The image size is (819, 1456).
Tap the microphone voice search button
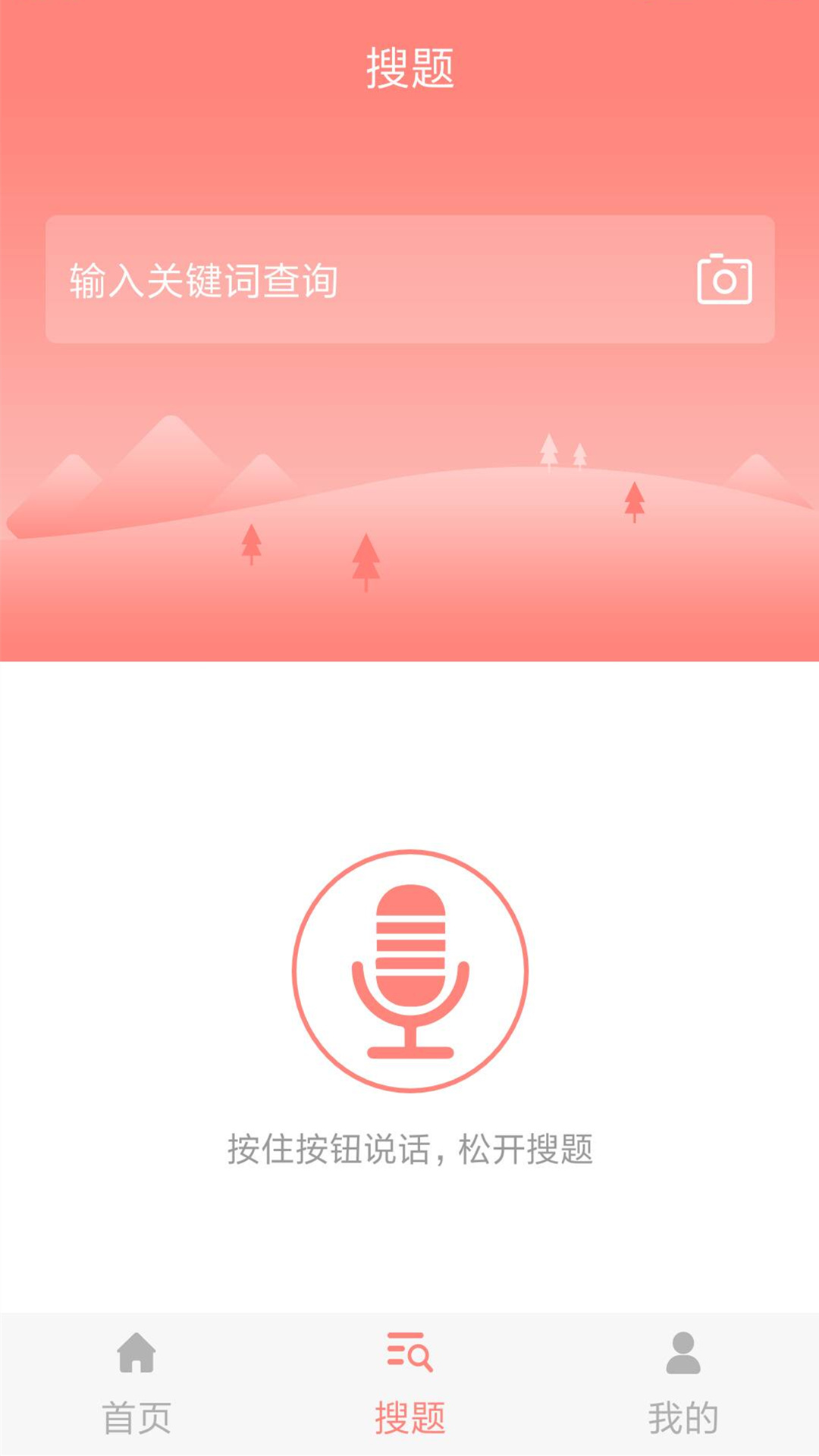pyautogui.click(x=410, y=971)
